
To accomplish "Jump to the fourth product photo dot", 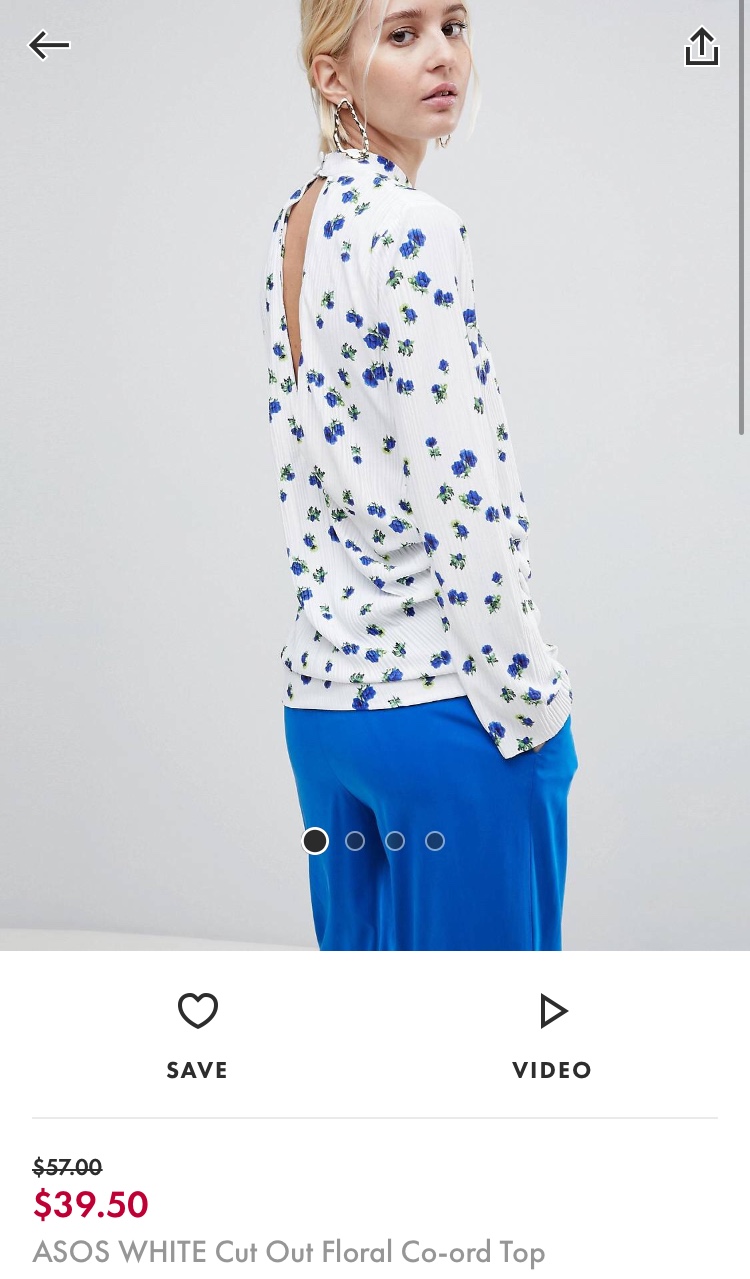I will coord(435,841).
